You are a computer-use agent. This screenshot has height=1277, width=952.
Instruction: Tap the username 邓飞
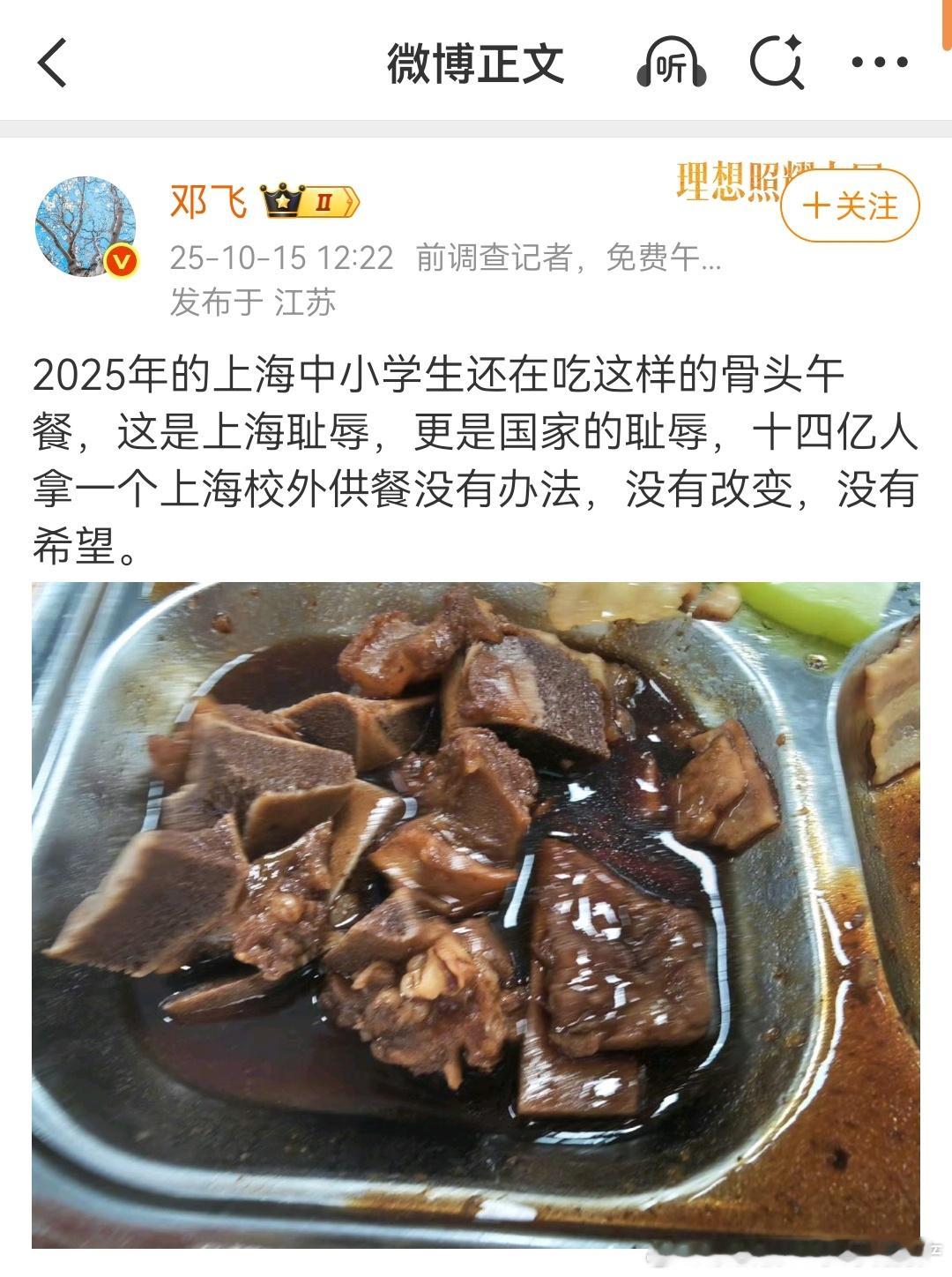coord(208,202)
